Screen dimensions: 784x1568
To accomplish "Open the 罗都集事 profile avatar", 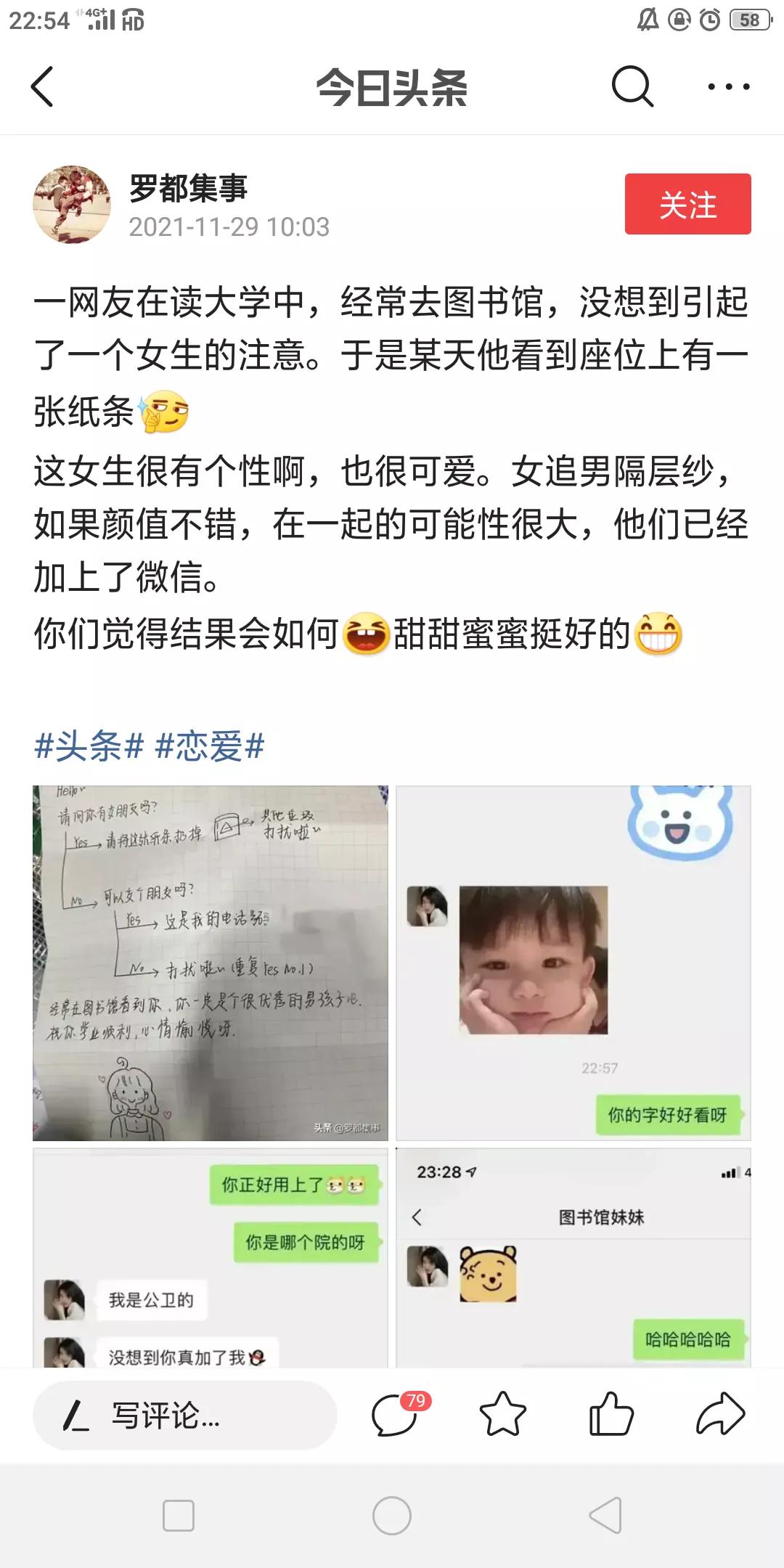I will coord(72,204).
